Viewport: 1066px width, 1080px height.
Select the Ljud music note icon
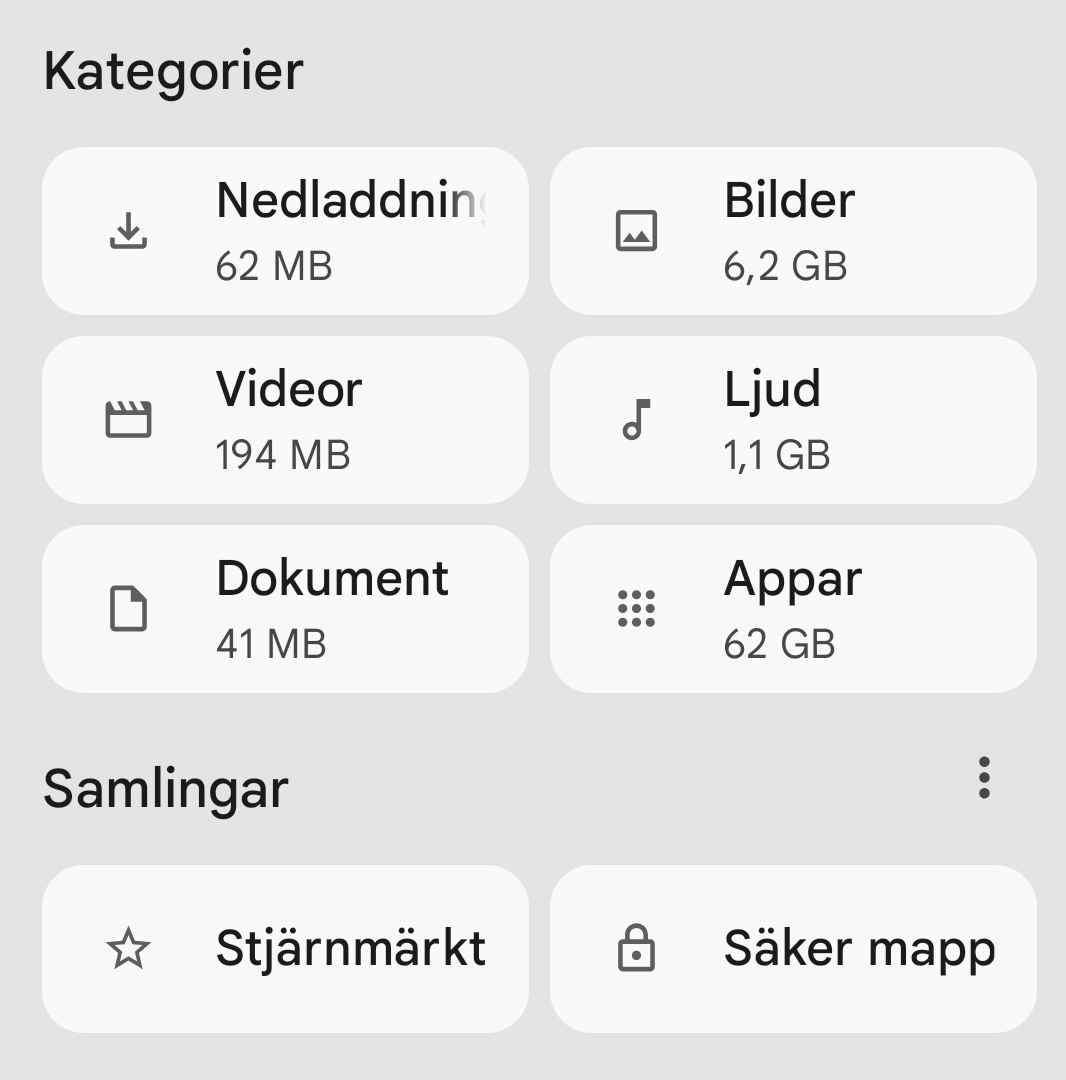click(638, 419)
